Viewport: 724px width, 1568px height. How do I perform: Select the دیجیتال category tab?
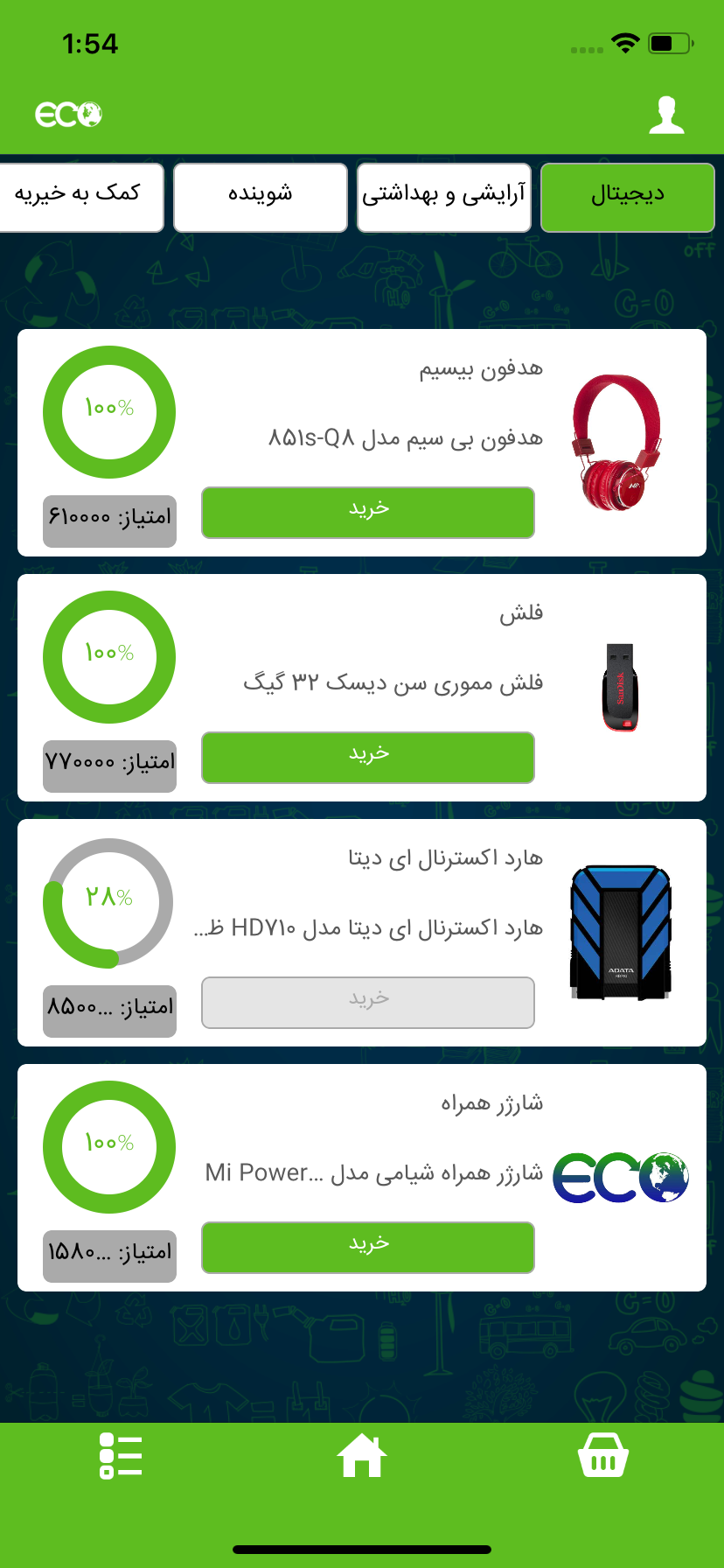tap(627, 197)
